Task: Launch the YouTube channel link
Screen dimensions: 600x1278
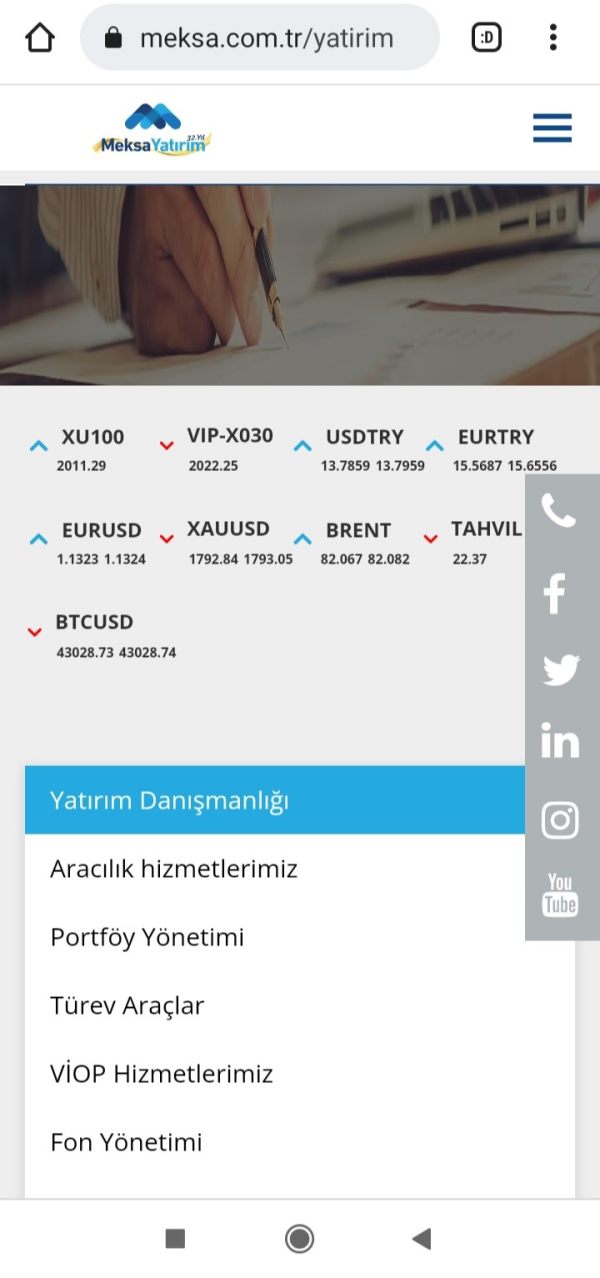Action: [x=560, y=894]
